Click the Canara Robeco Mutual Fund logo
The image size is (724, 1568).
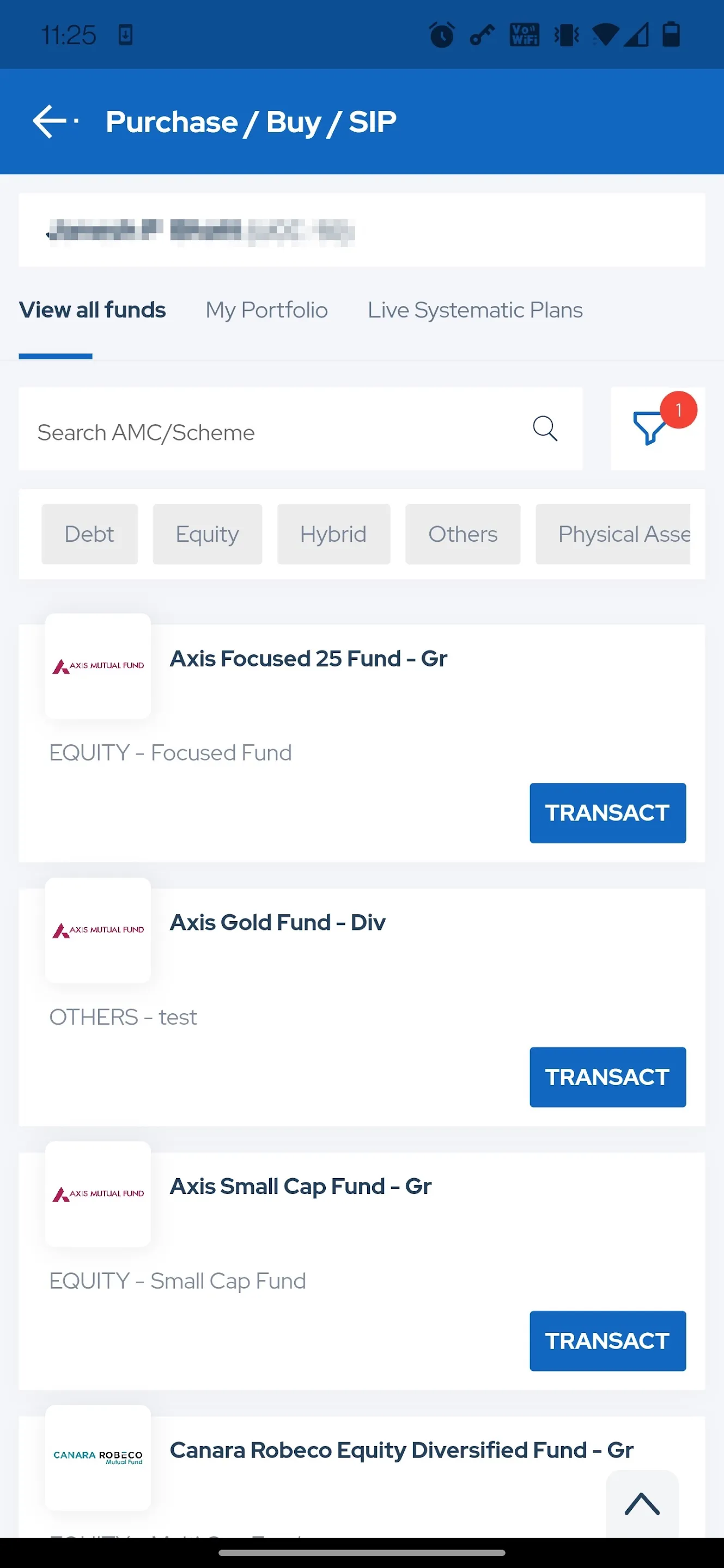[x=98, y=1459]
